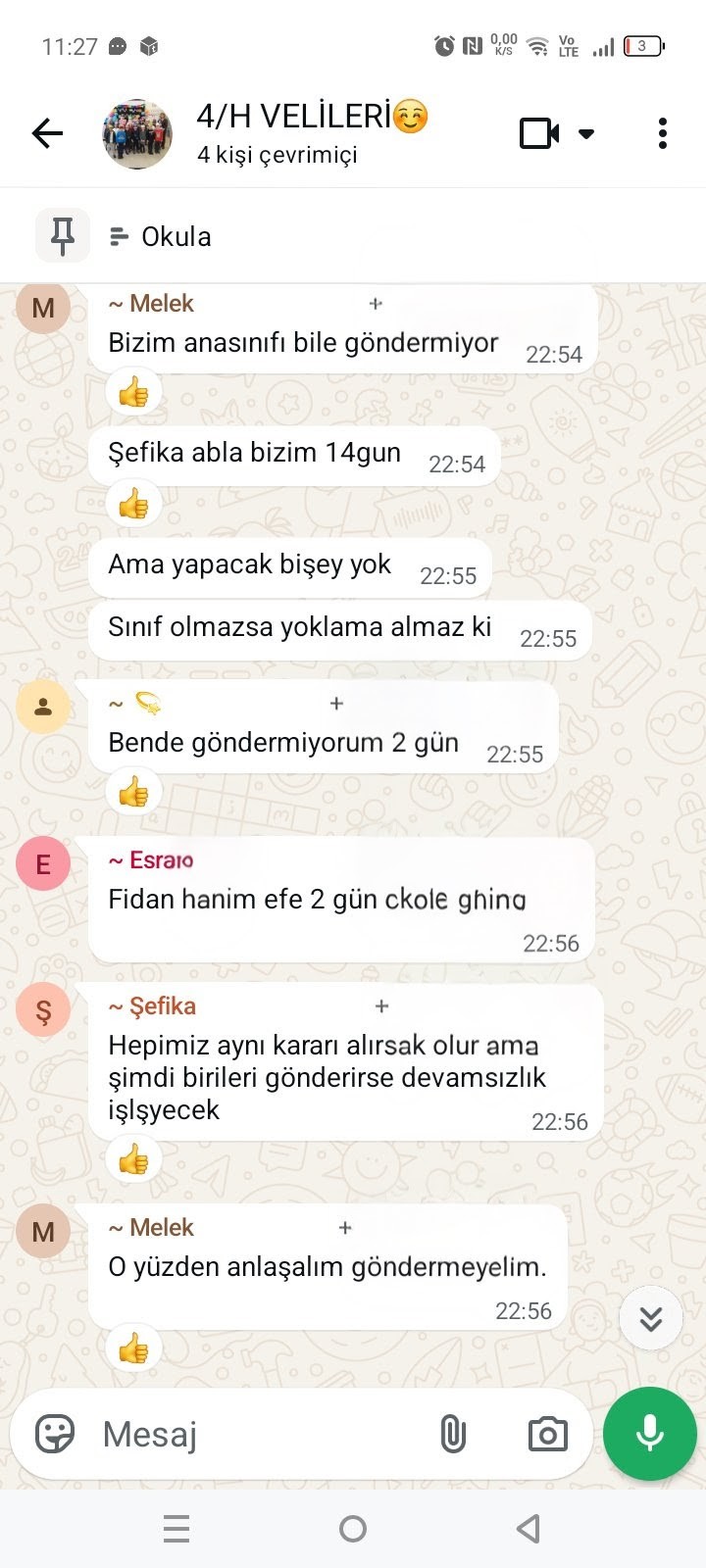Go back from the group chat

tap(47, 133)
